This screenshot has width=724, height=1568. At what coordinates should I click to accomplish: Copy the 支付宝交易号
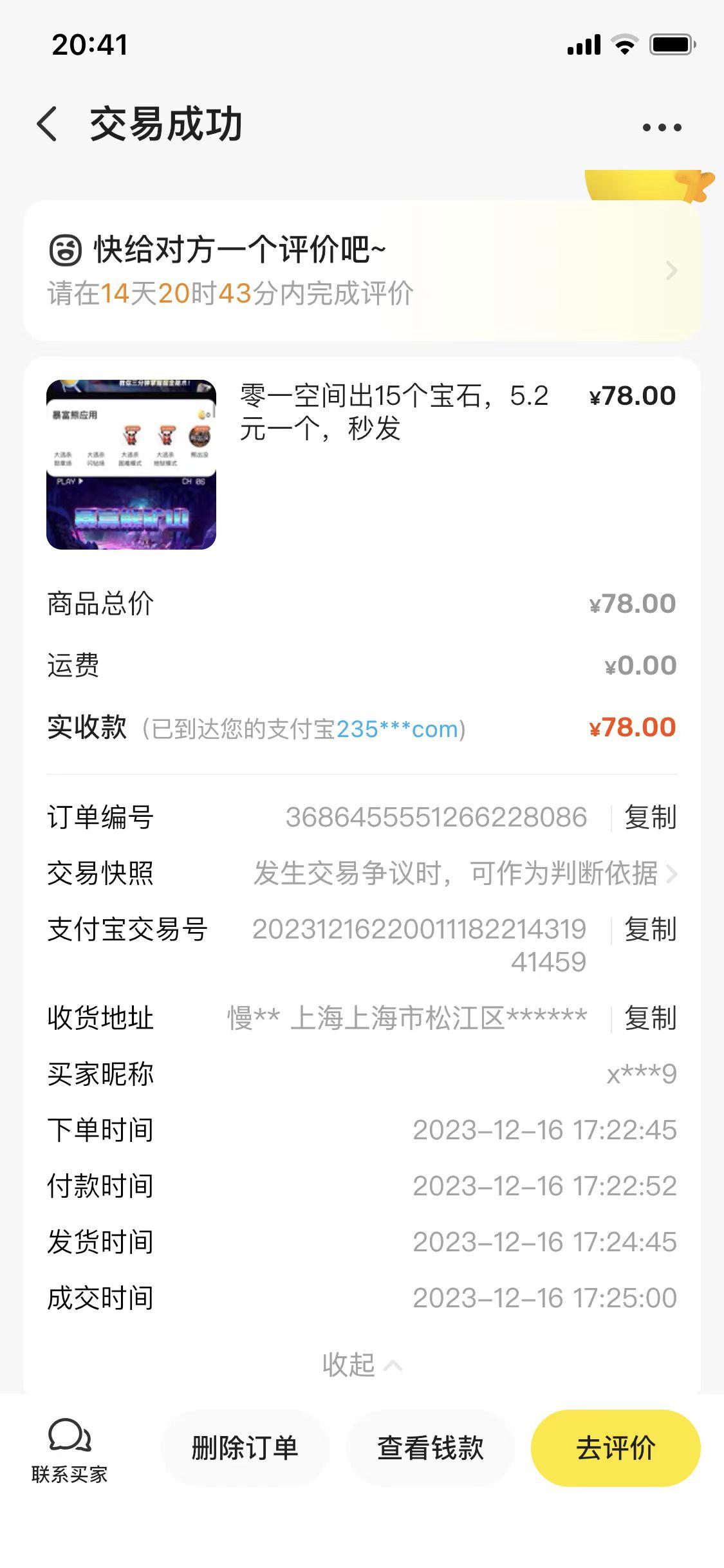(x=650, y=929)
